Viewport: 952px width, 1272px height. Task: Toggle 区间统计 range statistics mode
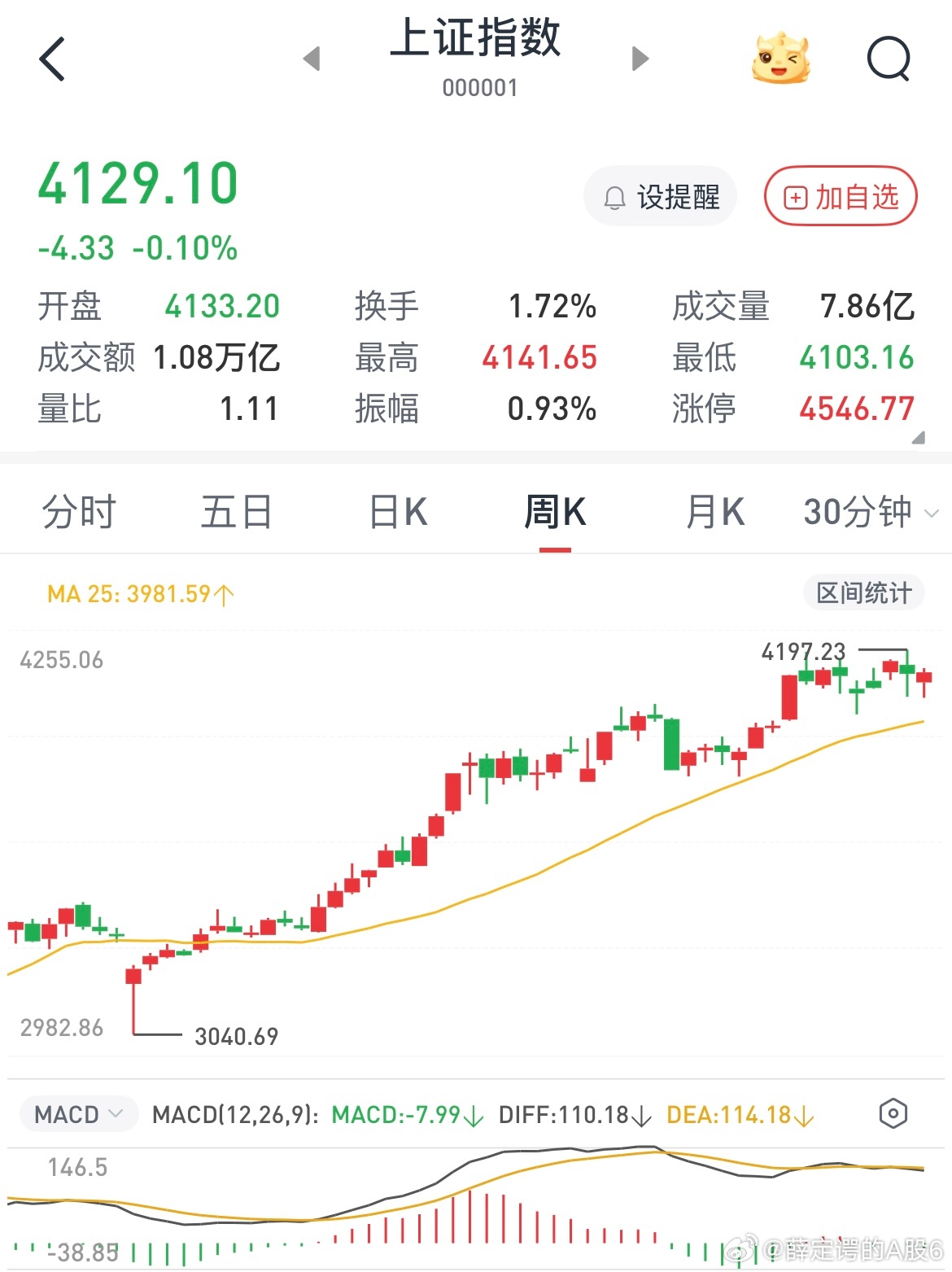[863, 592]
